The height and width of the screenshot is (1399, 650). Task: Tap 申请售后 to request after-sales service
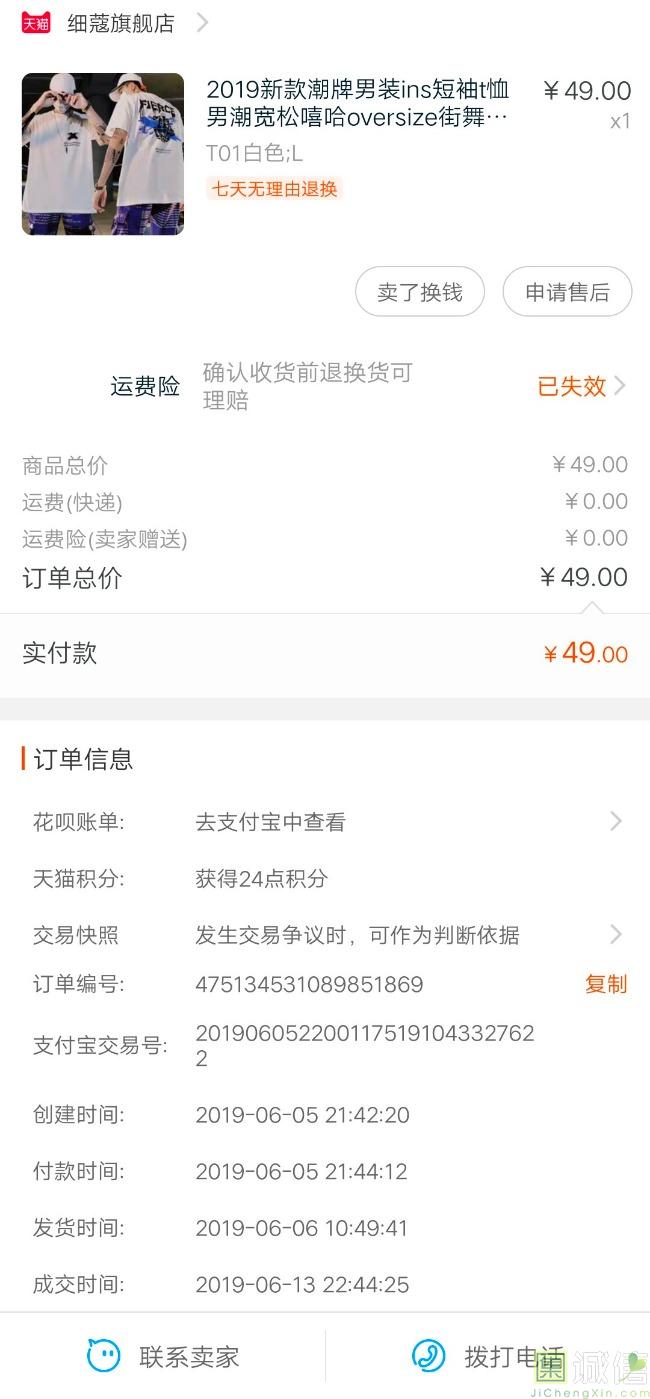click(x=567, y=292)
